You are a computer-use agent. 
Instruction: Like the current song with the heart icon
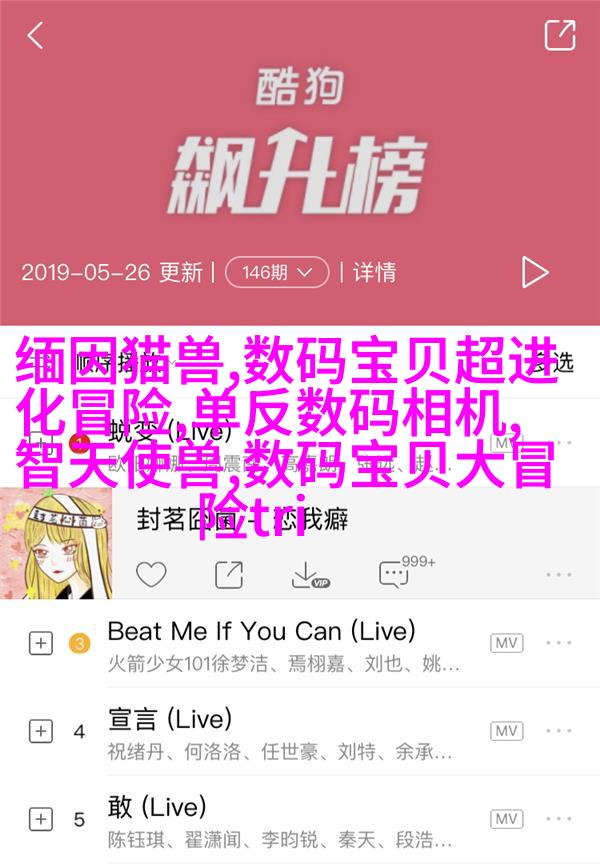tap(151, 575)
